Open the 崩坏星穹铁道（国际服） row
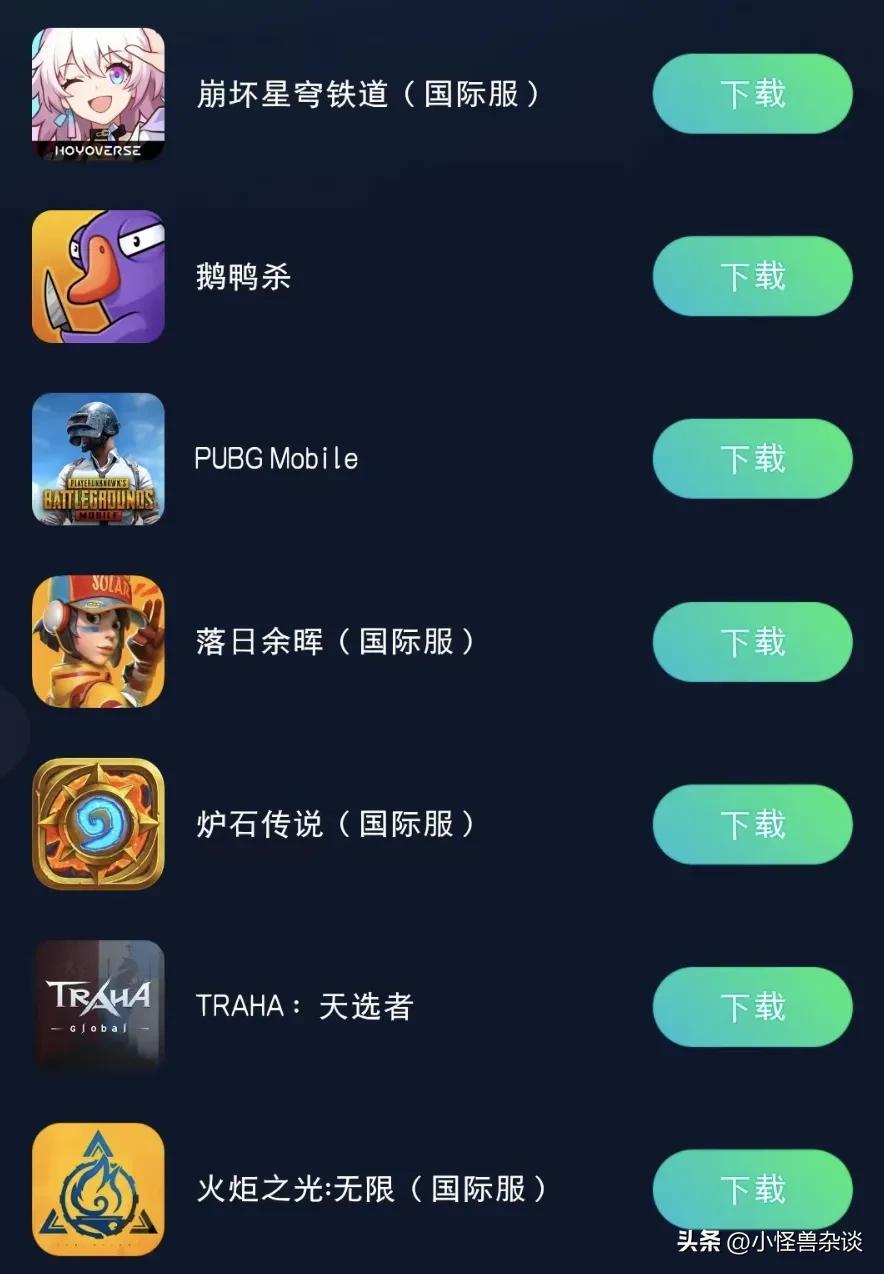Screen dimensions: 884x1274 (368, 94)
